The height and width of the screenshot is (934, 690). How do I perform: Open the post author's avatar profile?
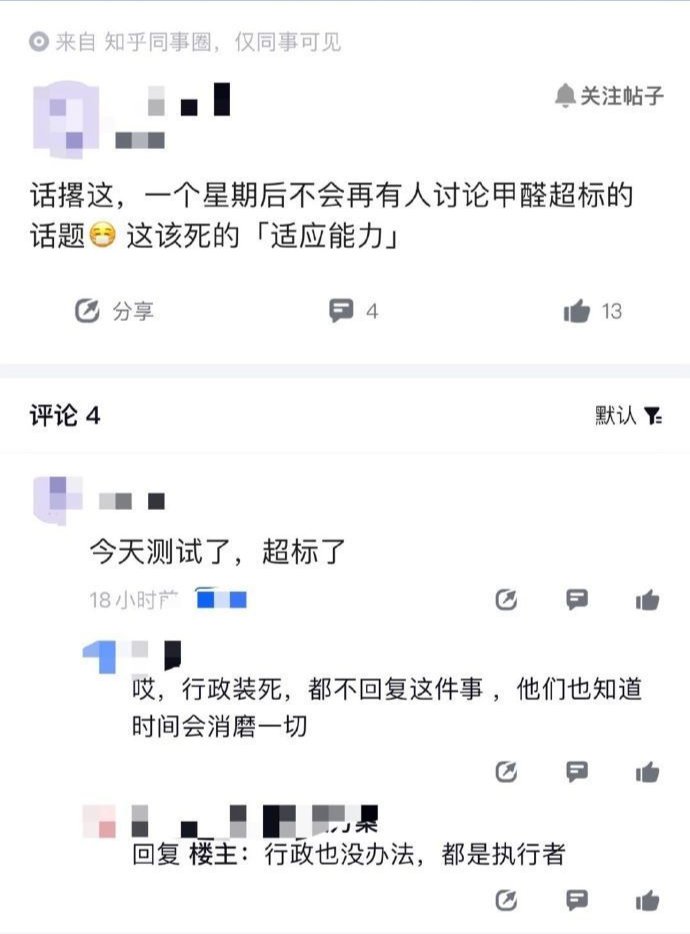click(x=65, y=116)
